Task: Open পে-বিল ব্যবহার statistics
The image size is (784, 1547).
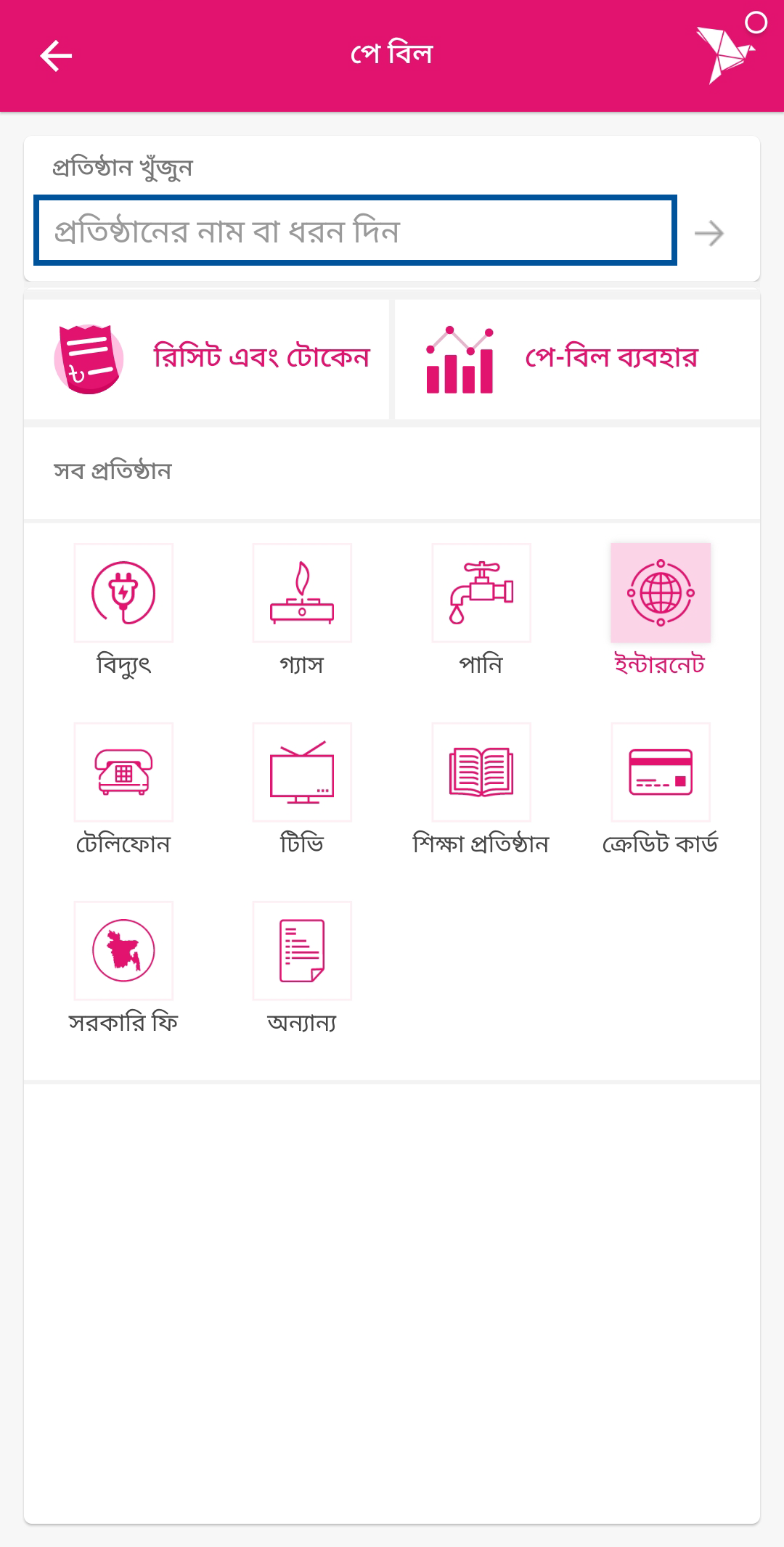Action: [x=577, y=359]
